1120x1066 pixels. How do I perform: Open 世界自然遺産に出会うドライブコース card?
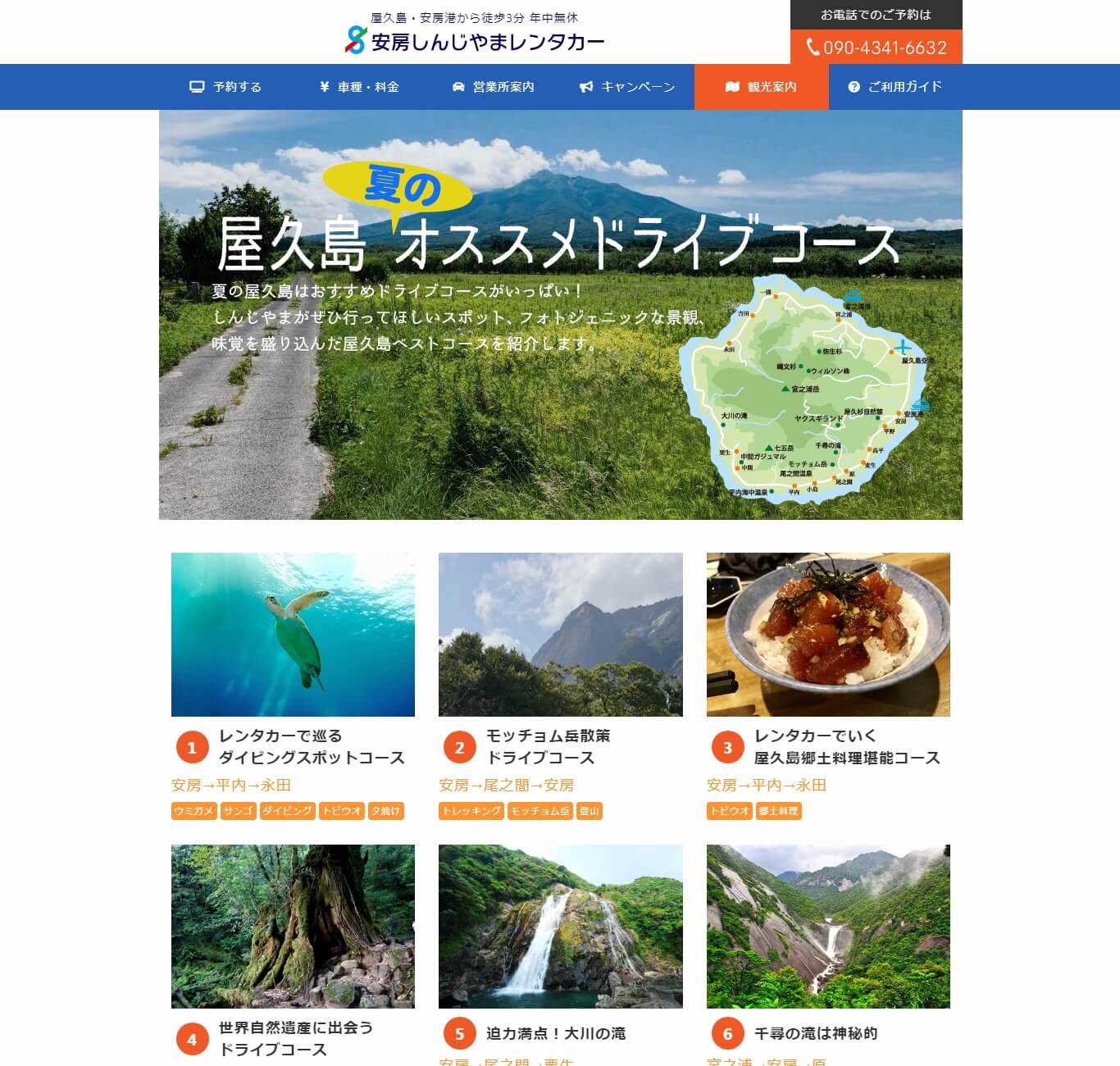pyautogui.click(x=293, y=927)
